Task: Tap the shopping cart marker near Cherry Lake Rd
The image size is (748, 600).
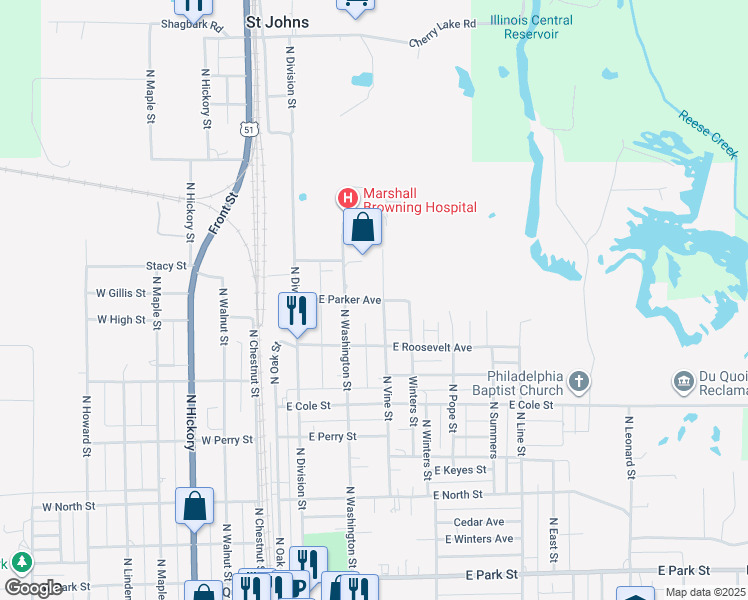Action: point(355,6)
